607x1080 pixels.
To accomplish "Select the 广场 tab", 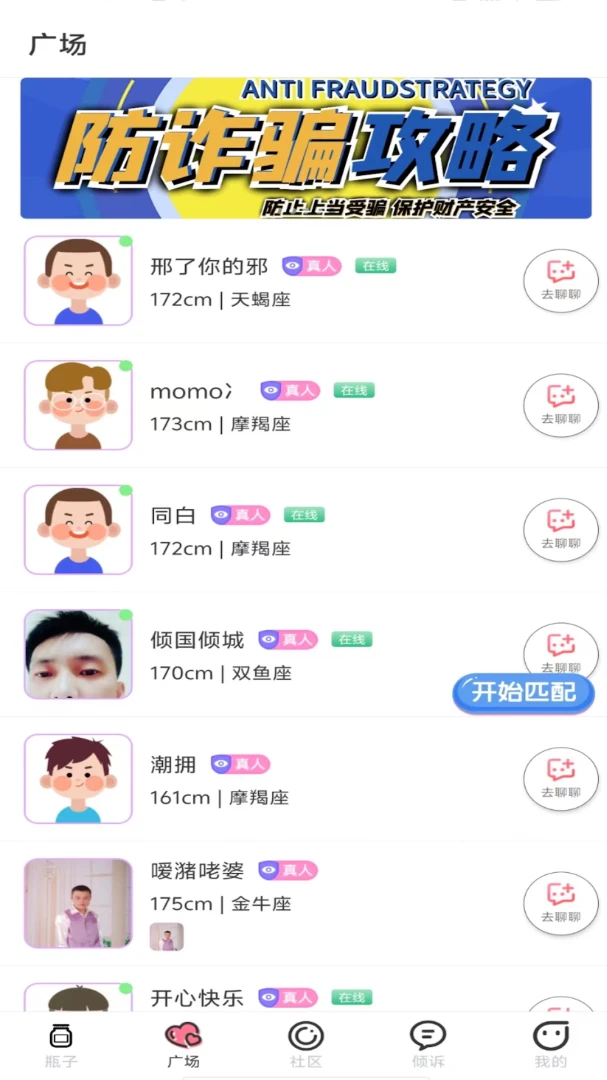I will tap(183, 1044).
